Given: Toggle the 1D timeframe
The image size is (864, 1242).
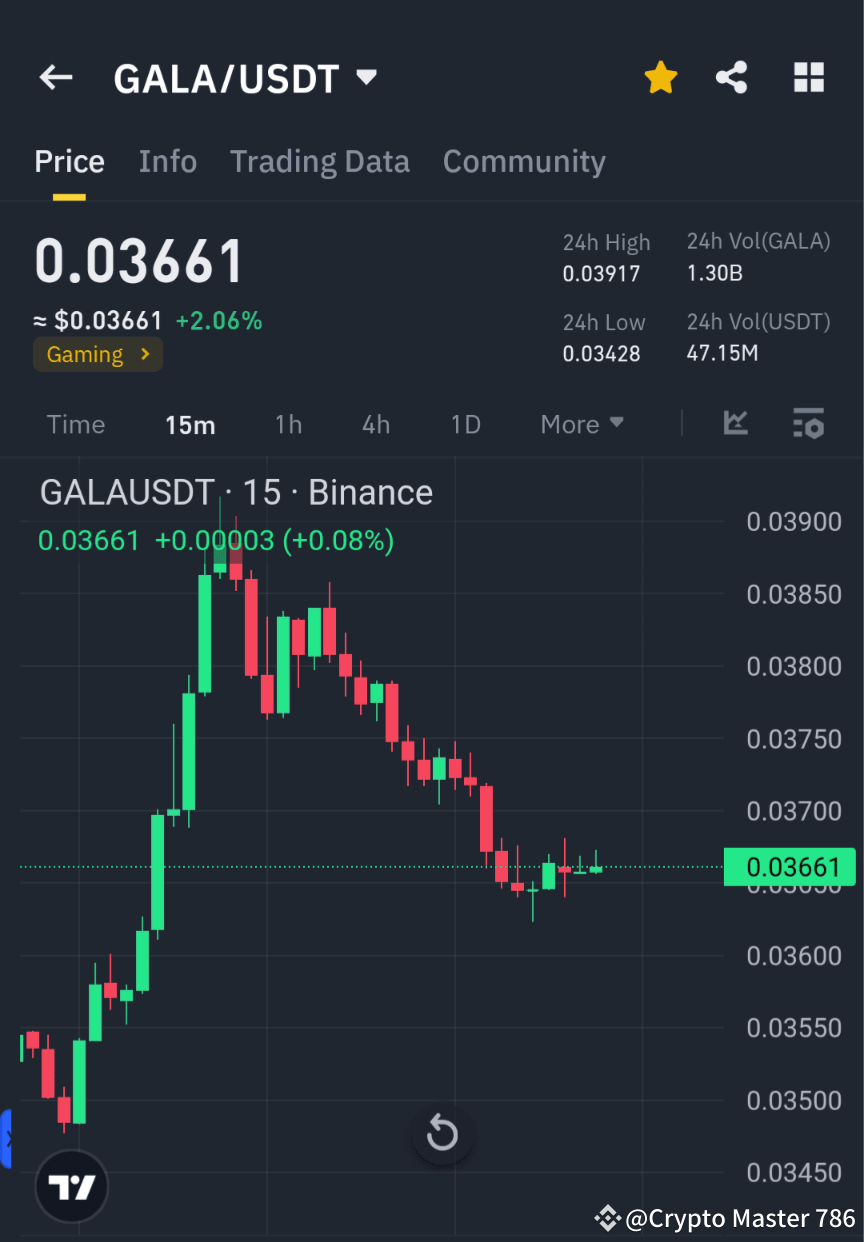Looking at the screenshot, I should point(465,424).
